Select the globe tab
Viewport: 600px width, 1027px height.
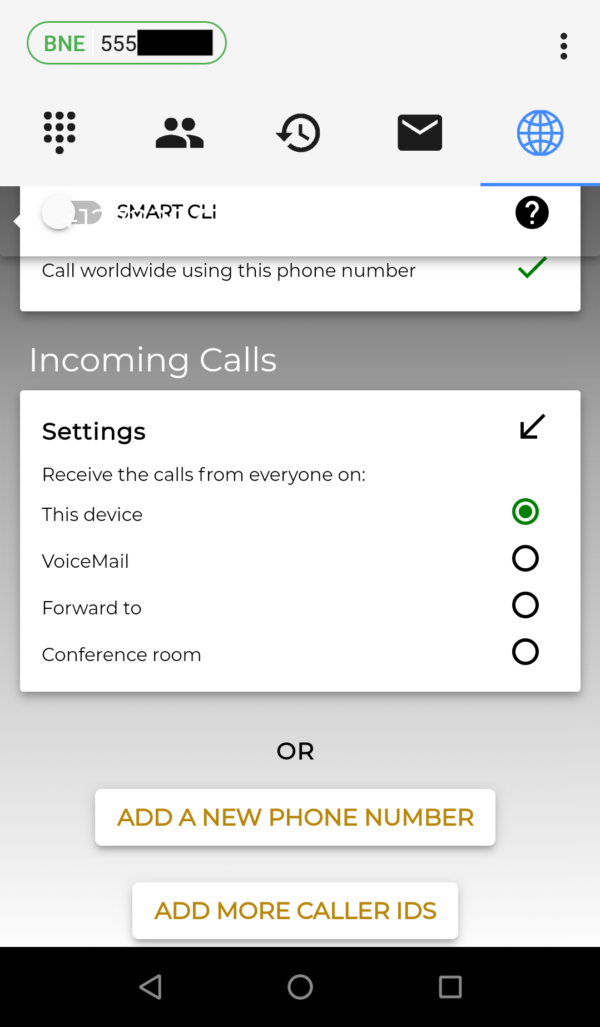[x=540, y=133]
